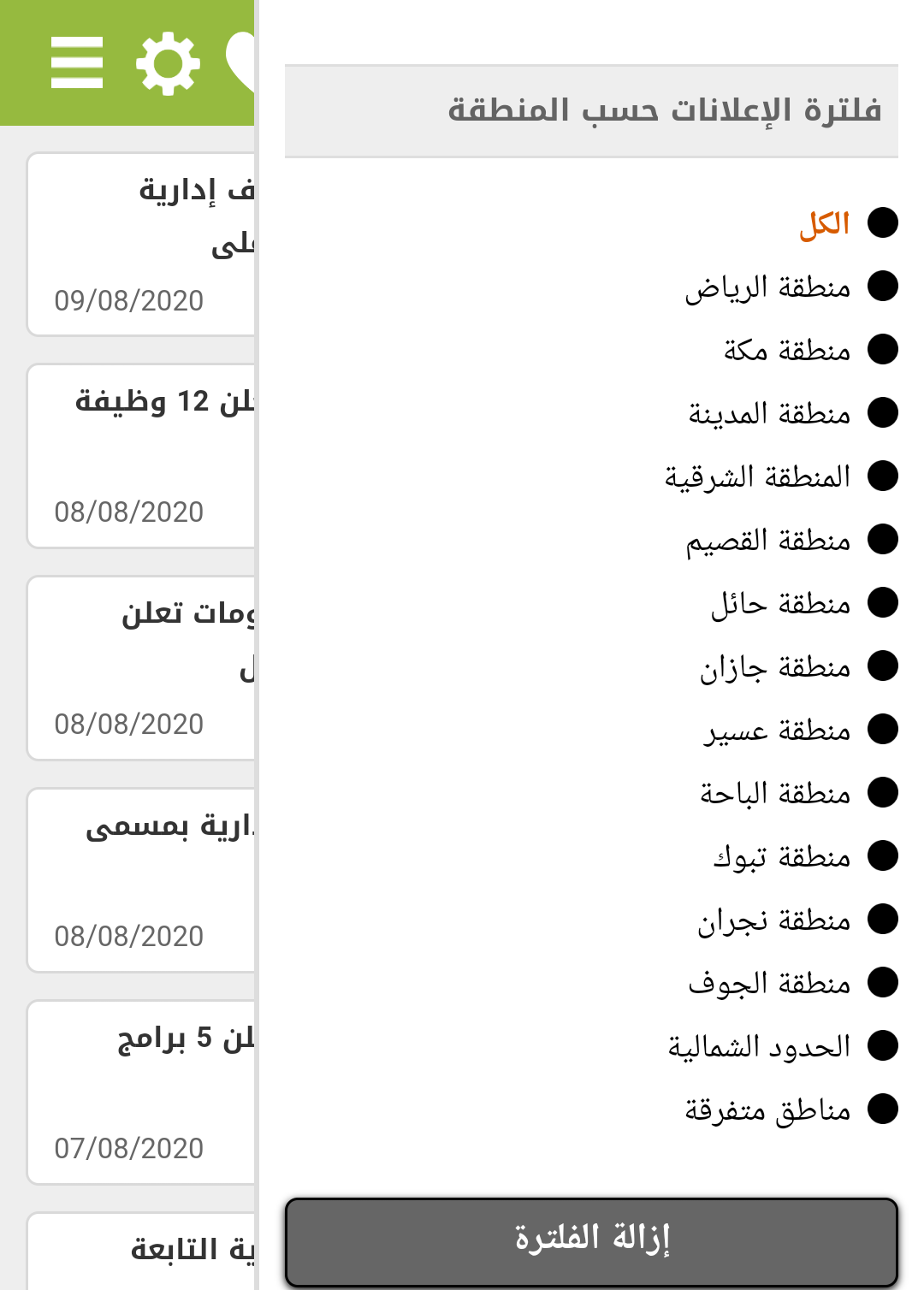The width and height of the screenshot is (924, 1290).
Task: Open the ad card dated 07/08/2020
Action: coord(142,1092)
